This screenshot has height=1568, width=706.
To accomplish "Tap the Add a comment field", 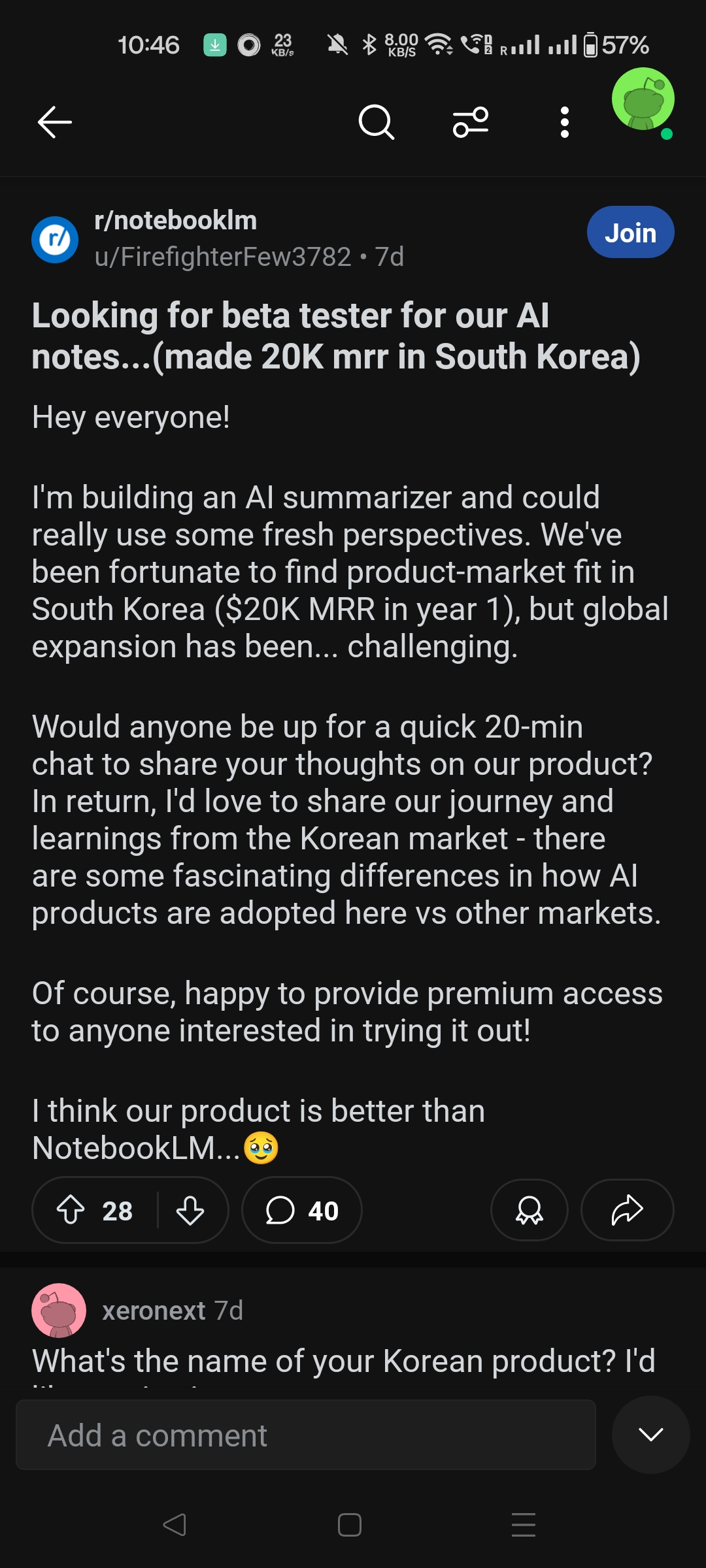I will [x=306, y=1435].
